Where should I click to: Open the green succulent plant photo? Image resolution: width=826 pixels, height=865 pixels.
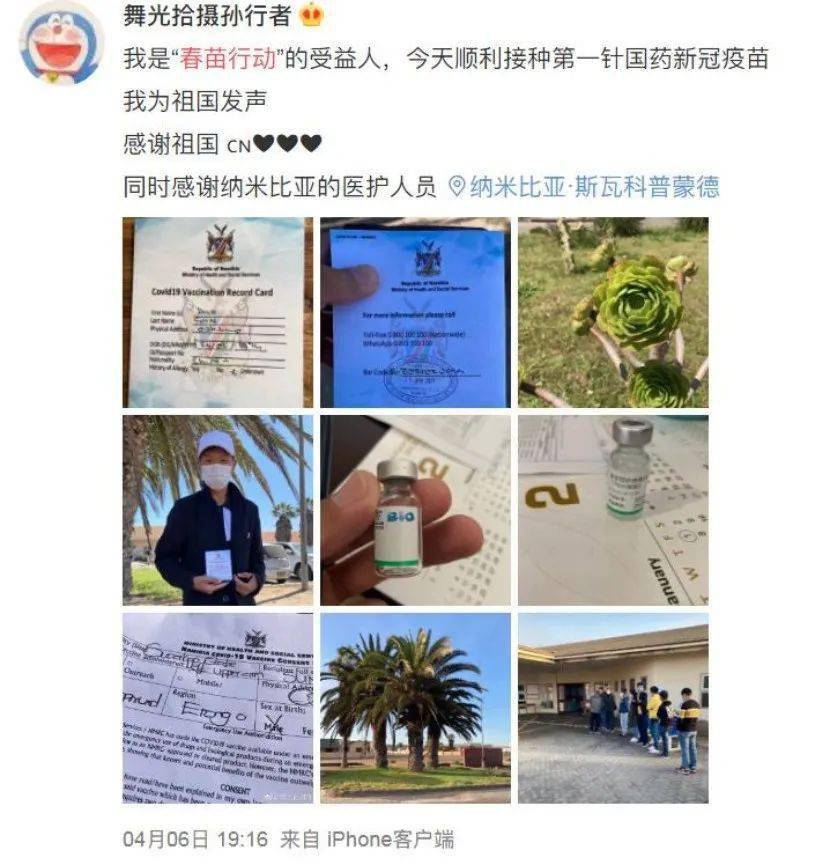tap(612, 312)
